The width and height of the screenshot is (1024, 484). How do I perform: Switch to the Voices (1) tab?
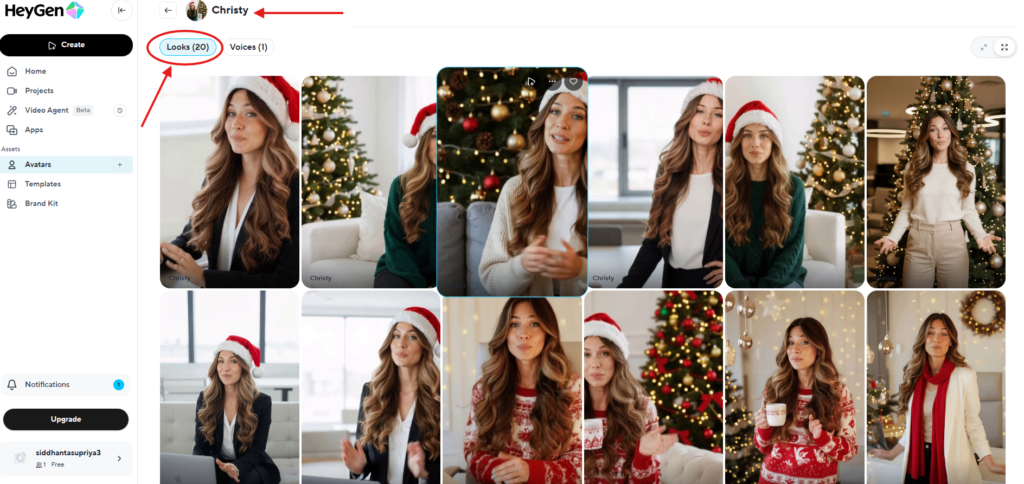[248, 47]
